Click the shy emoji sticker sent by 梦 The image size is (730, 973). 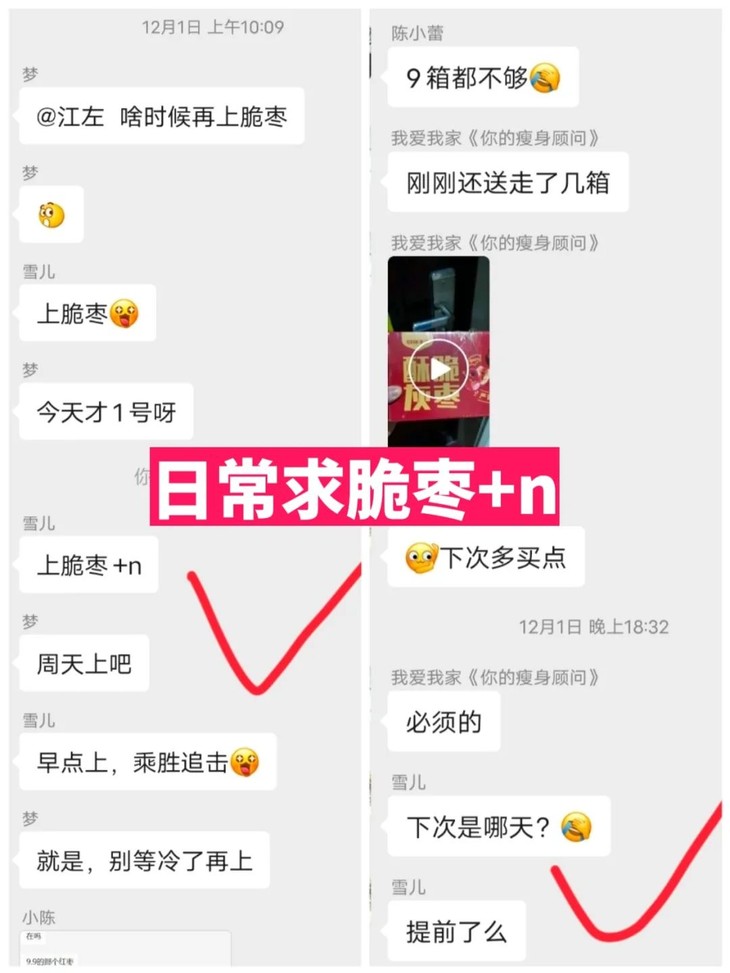[50, 214]
